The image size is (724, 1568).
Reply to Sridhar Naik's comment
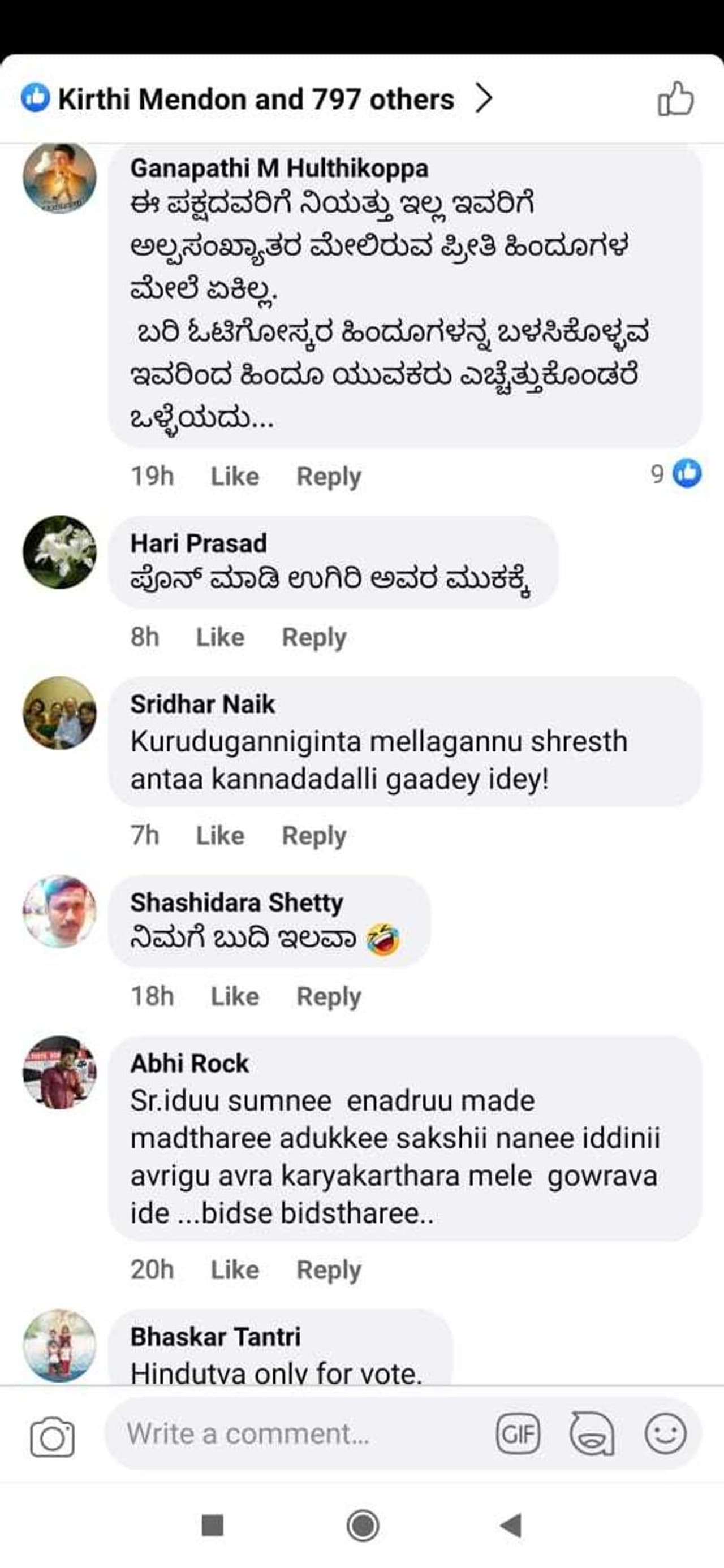pos(313,835)
